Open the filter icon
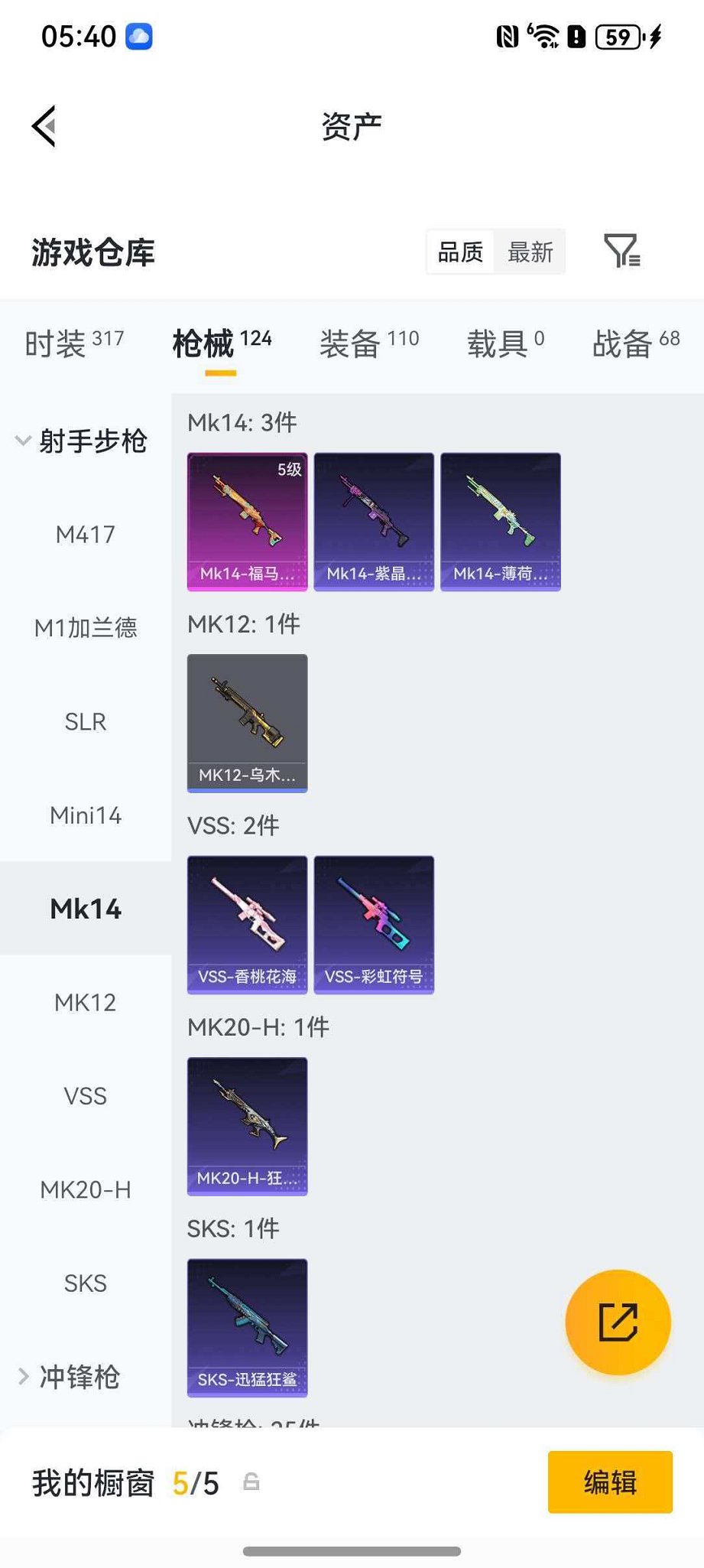 tap(621, 251)
